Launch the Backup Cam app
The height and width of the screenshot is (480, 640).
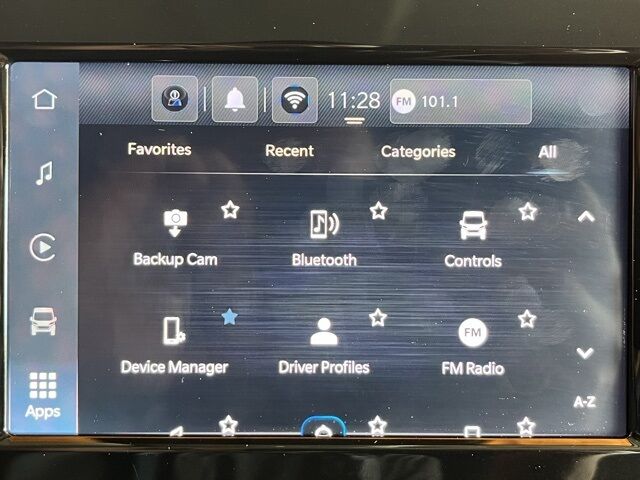point(175,237)
